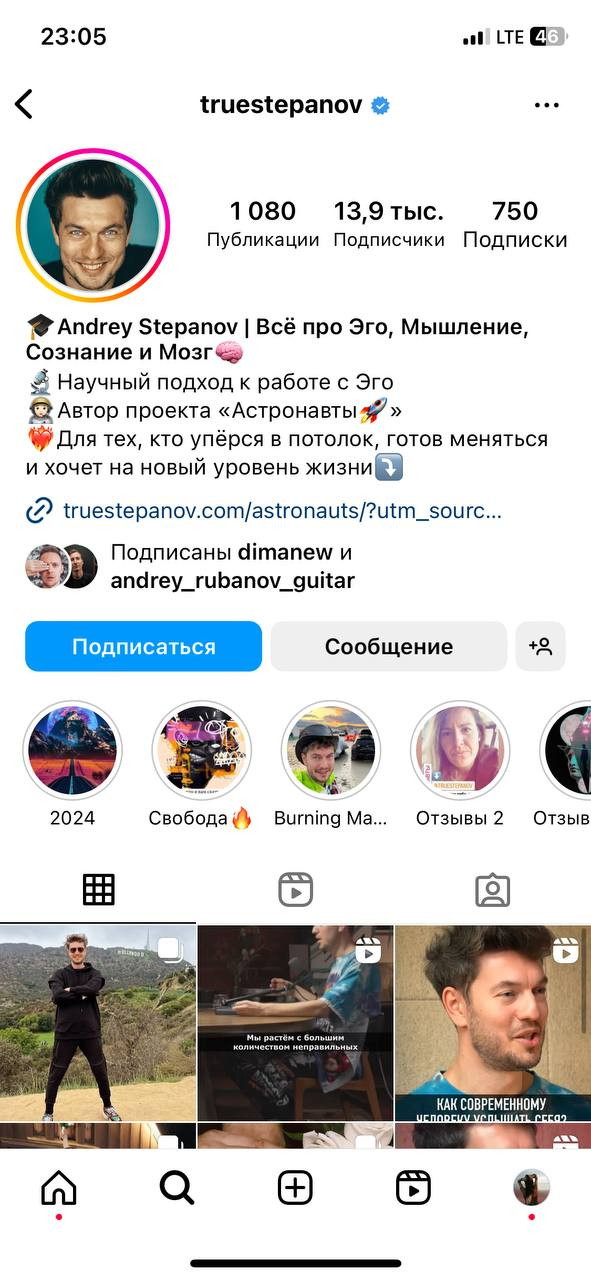
Task: Tap the Сообщение message button
Action: pos(389,646)
